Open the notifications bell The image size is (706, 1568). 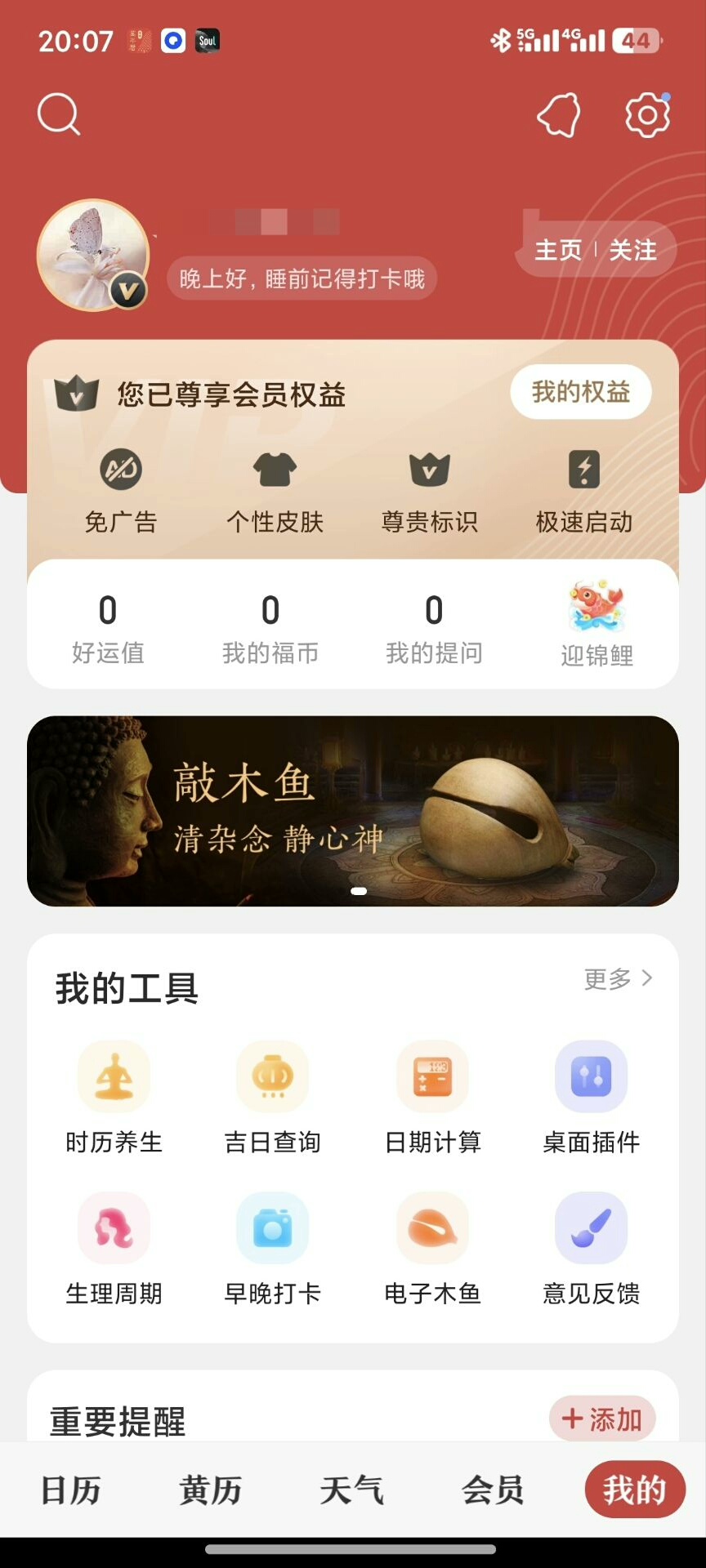[560, 115]
